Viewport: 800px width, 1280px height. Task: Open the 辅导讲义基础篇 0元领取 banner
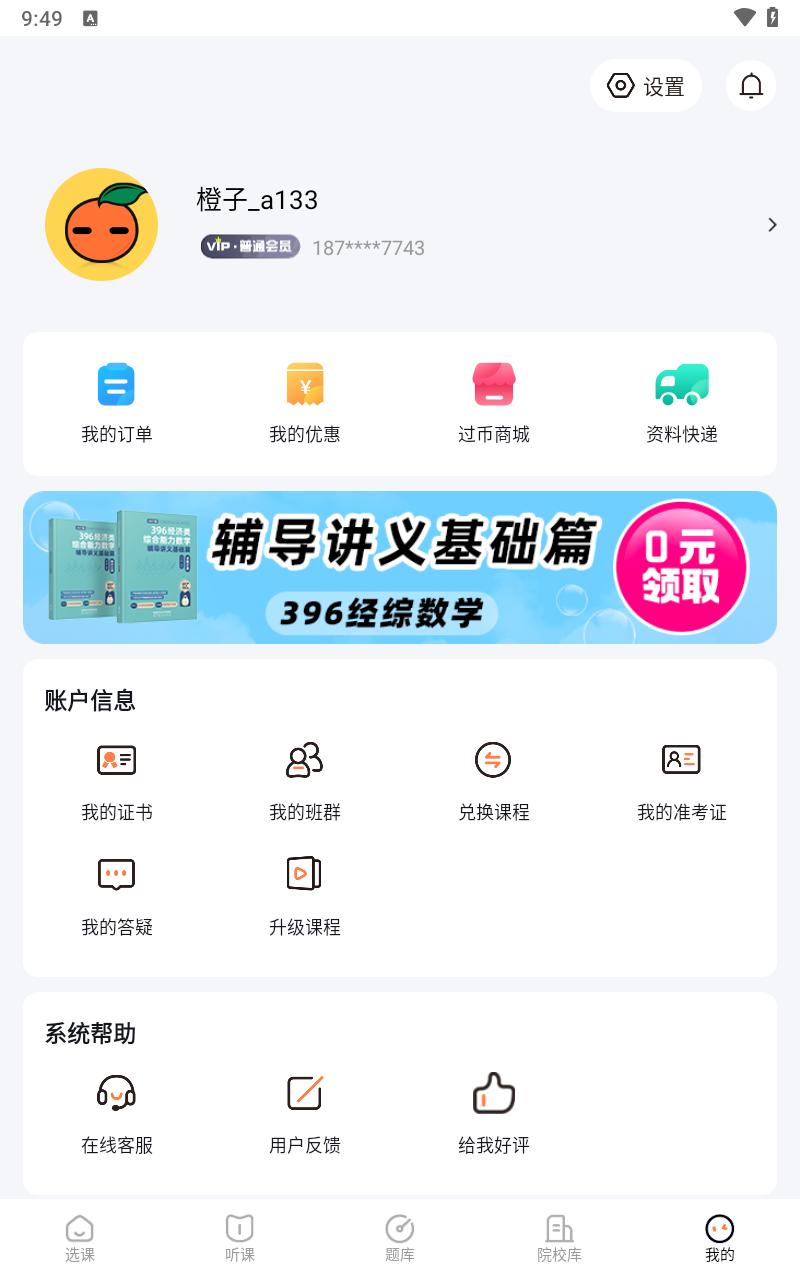pos(400,567)
